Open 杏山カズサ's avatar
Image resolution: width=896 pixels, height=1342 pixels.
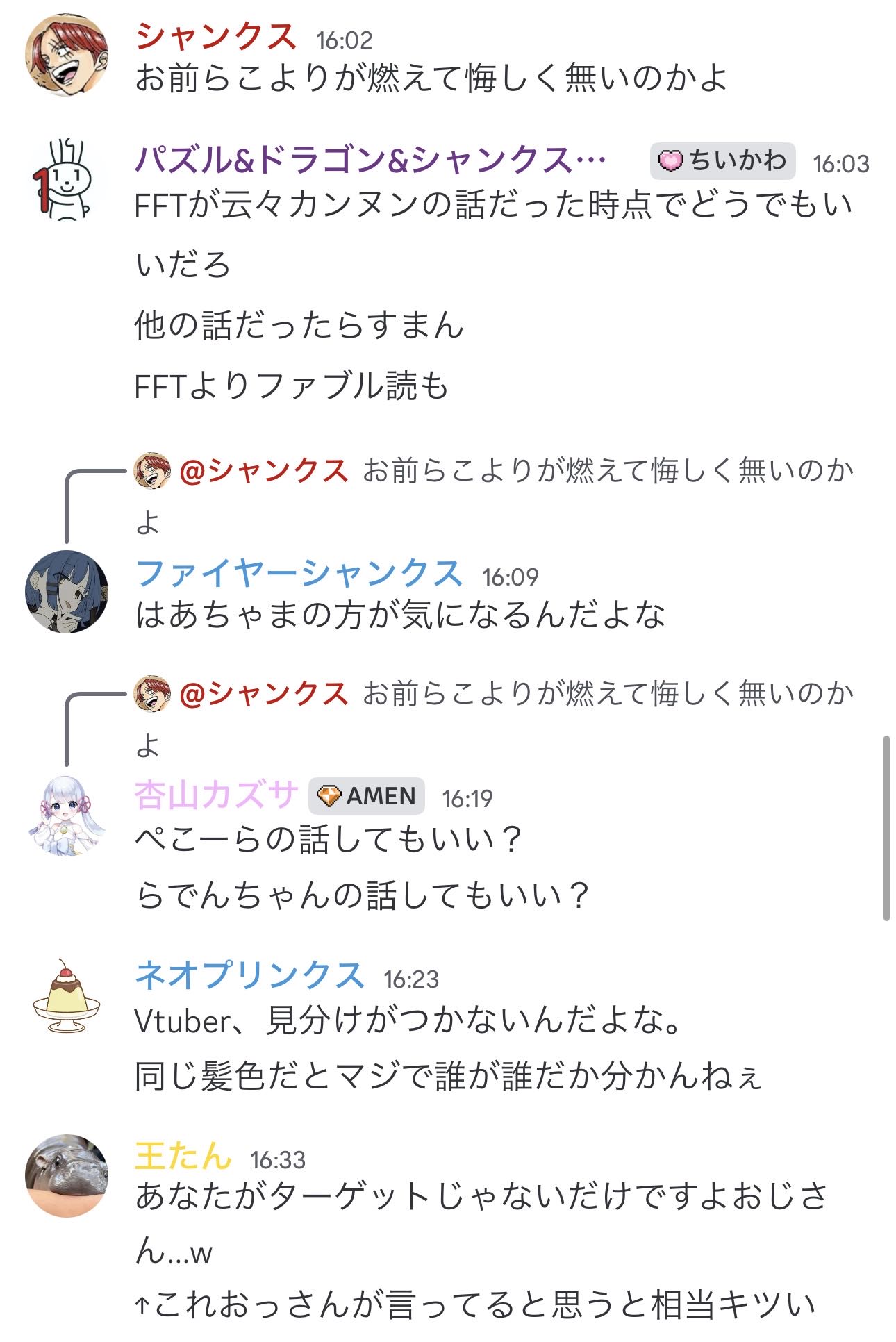(x=67, y=815)
